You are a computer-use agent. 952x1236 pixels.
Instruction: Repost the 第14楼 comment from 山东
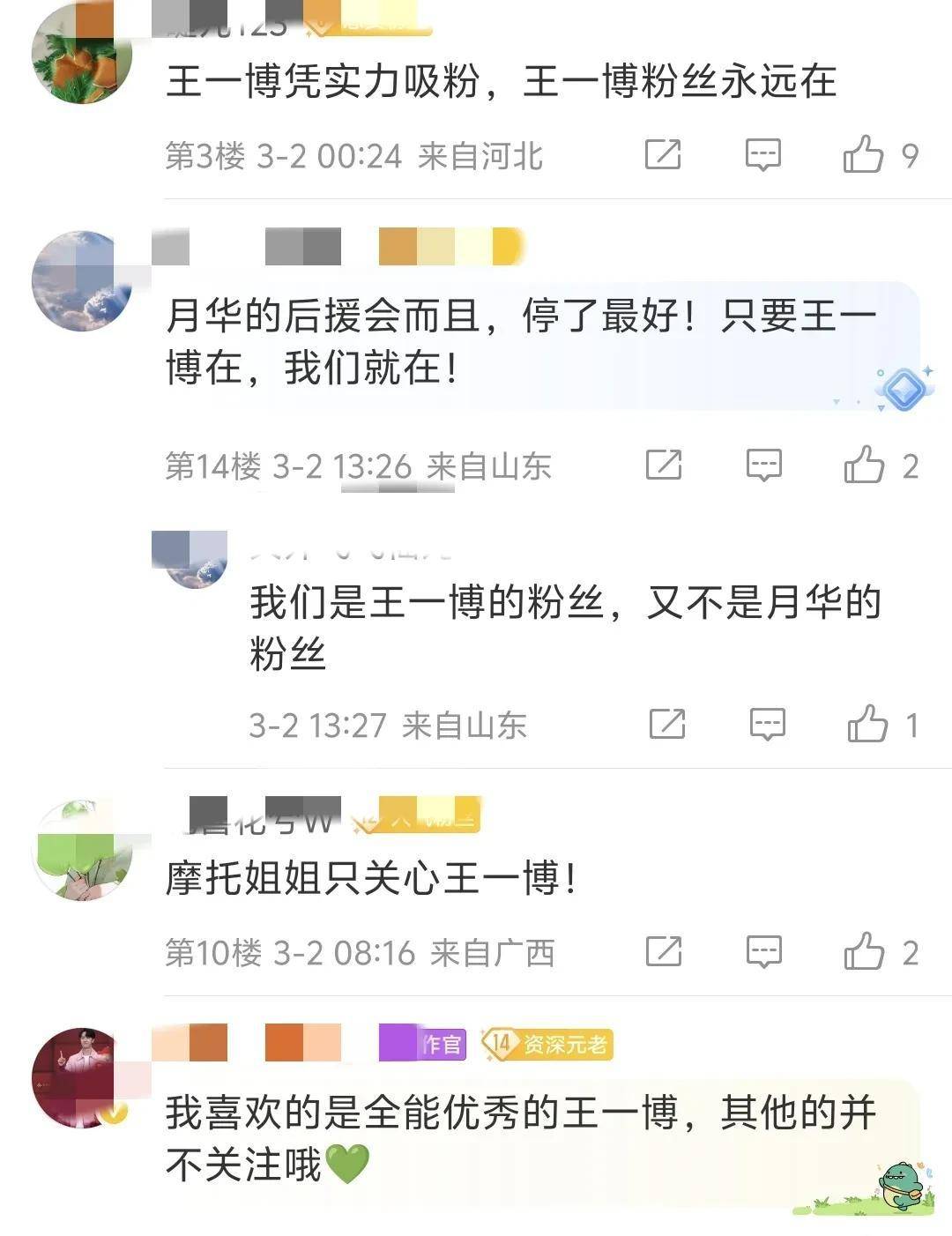[663, 465]
